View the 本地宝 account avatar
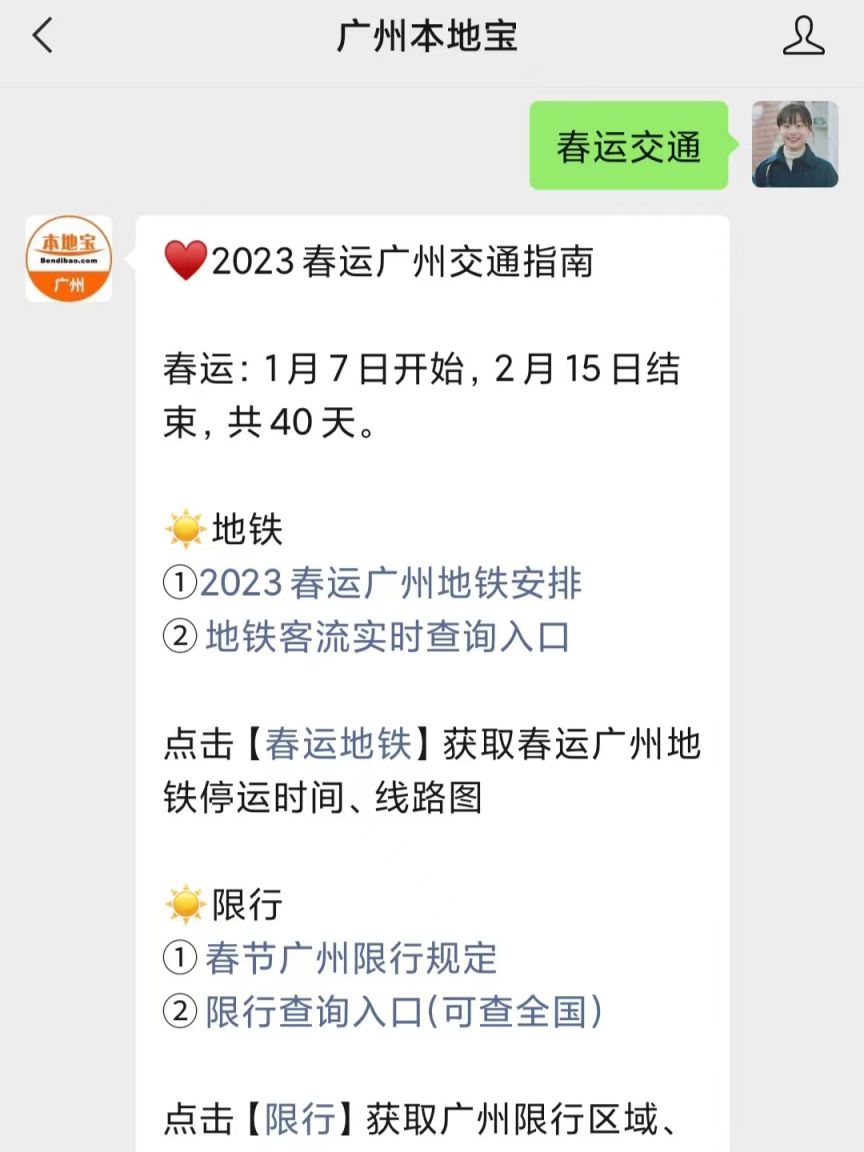This screenshot has width=864, height=1152. pyautogui.click(x=69, y=259)
